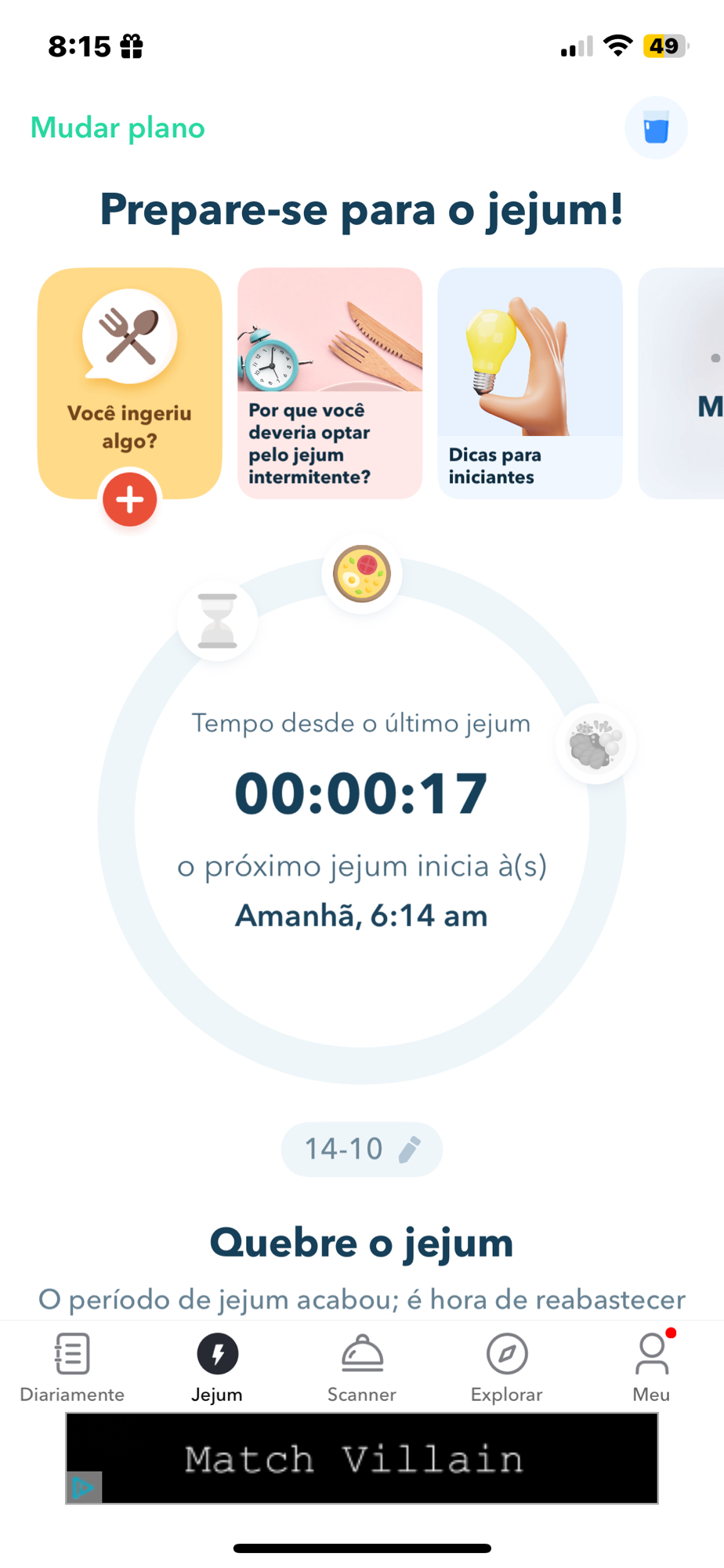Select the Jejum tab
The height and width of the screenshot is (1568, 724).
[x=217, y=1367]
